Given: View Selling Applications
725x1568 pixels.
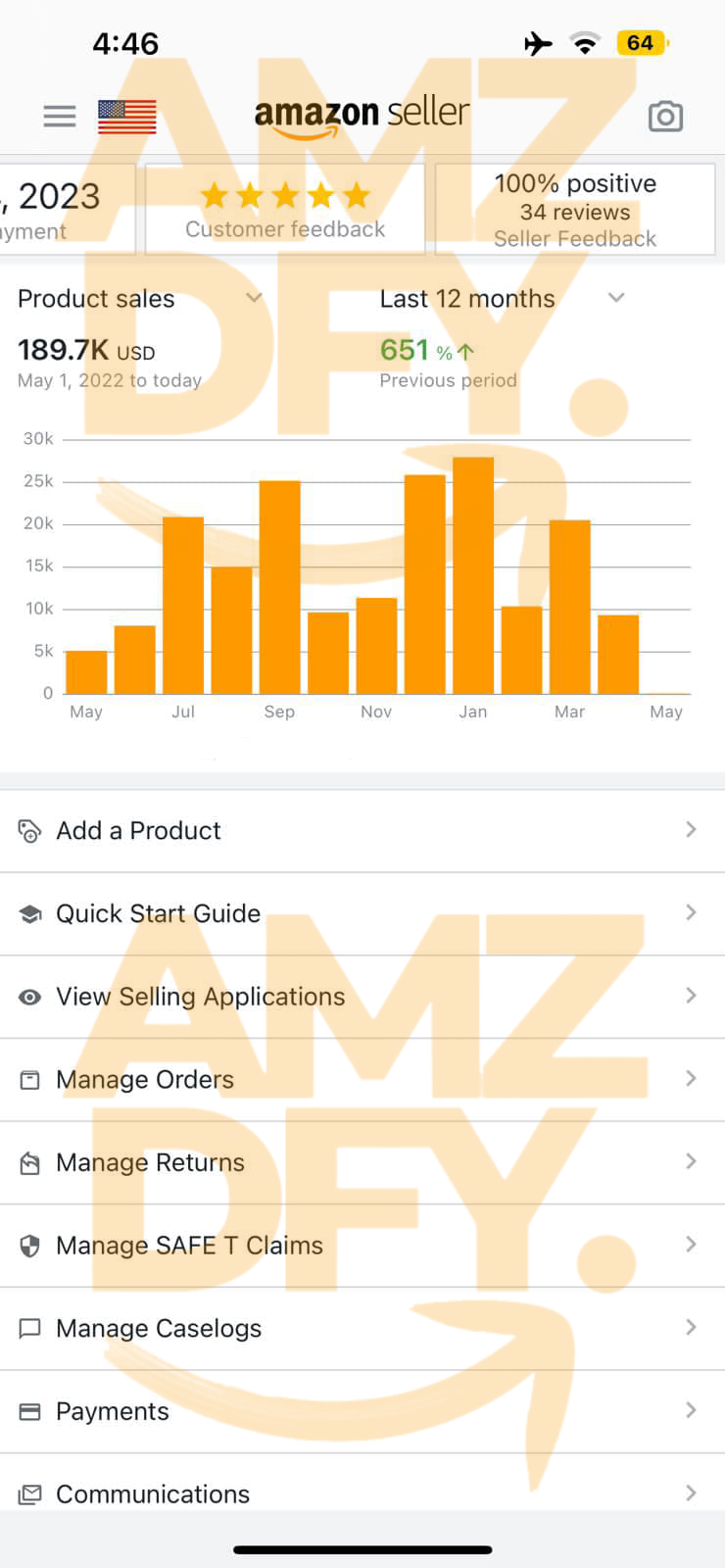Looking at the screenshot, I should 362,997.
